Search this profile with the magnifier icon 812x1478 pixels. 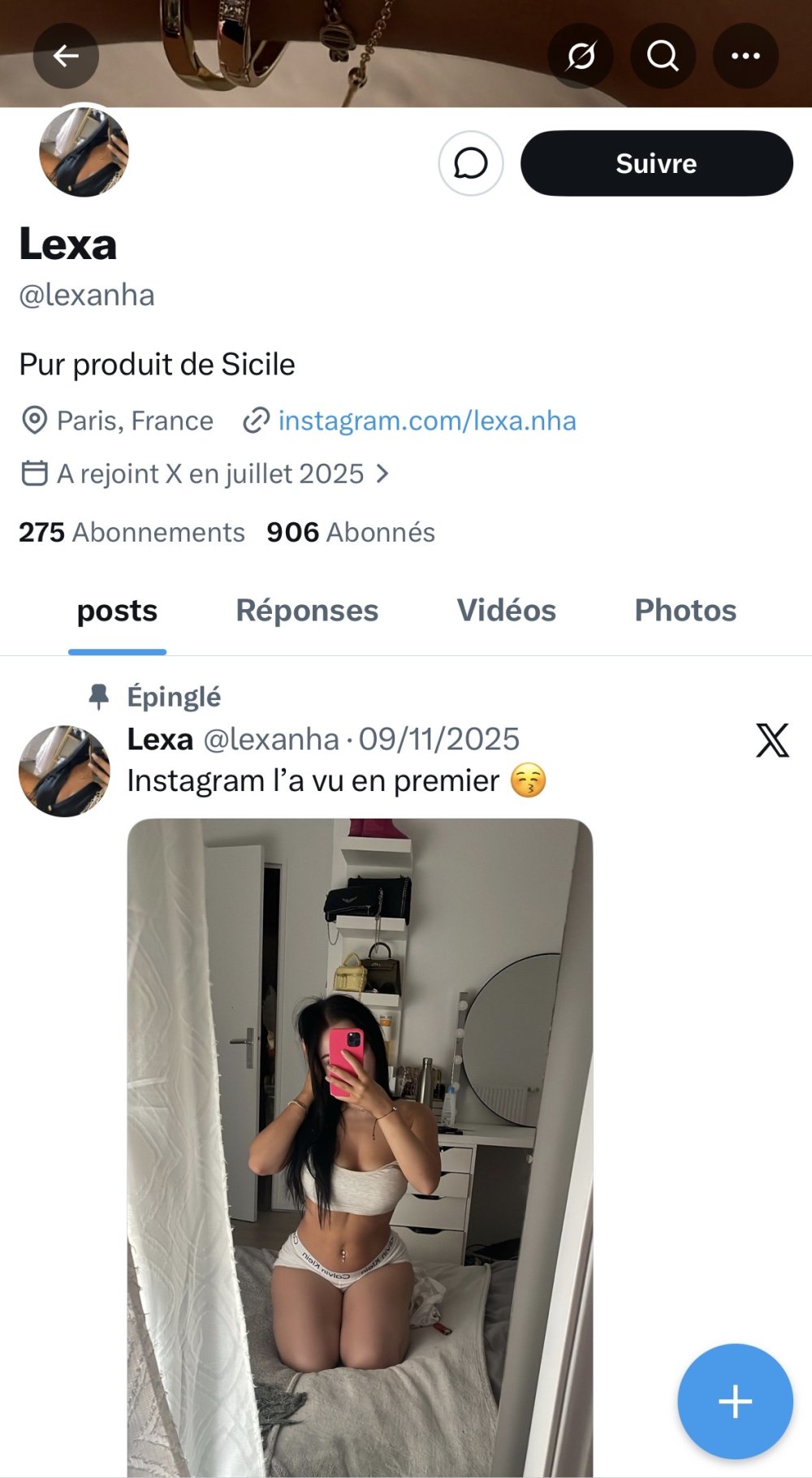(x=663, y=56)
